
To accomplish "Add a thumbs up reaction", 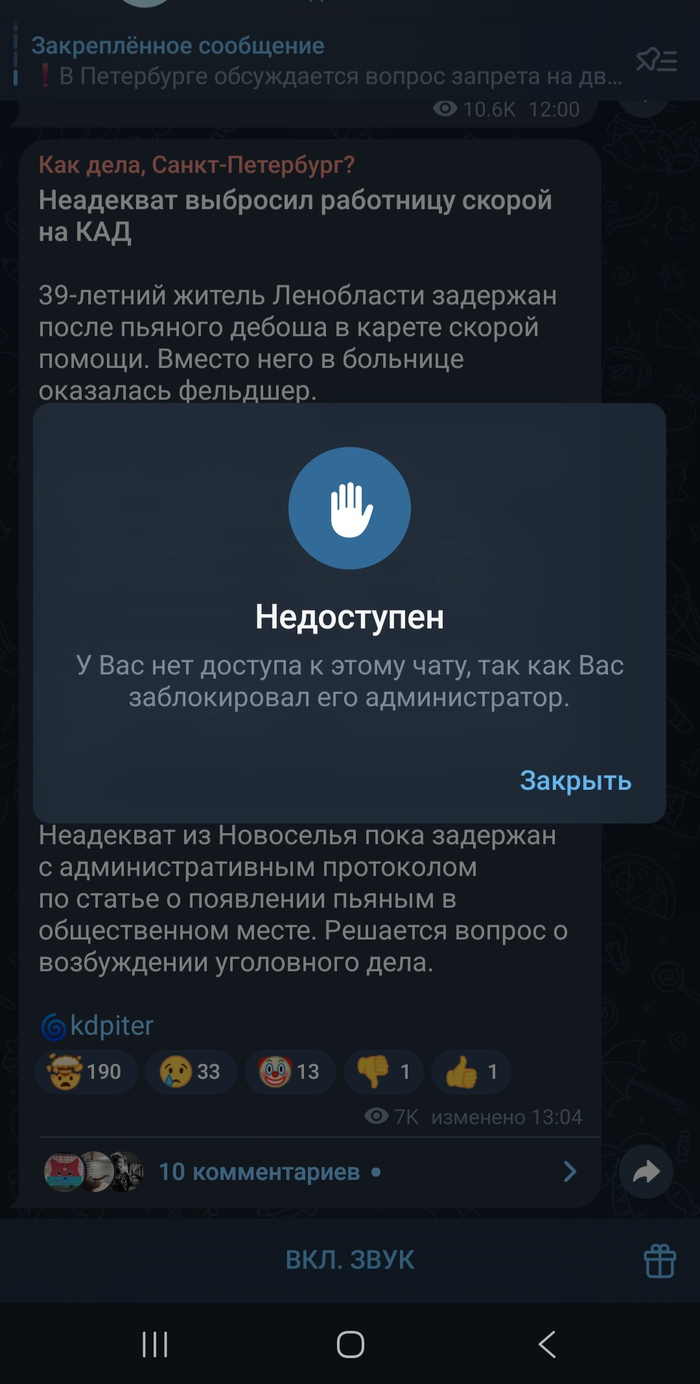I will tap(471, 1072).
